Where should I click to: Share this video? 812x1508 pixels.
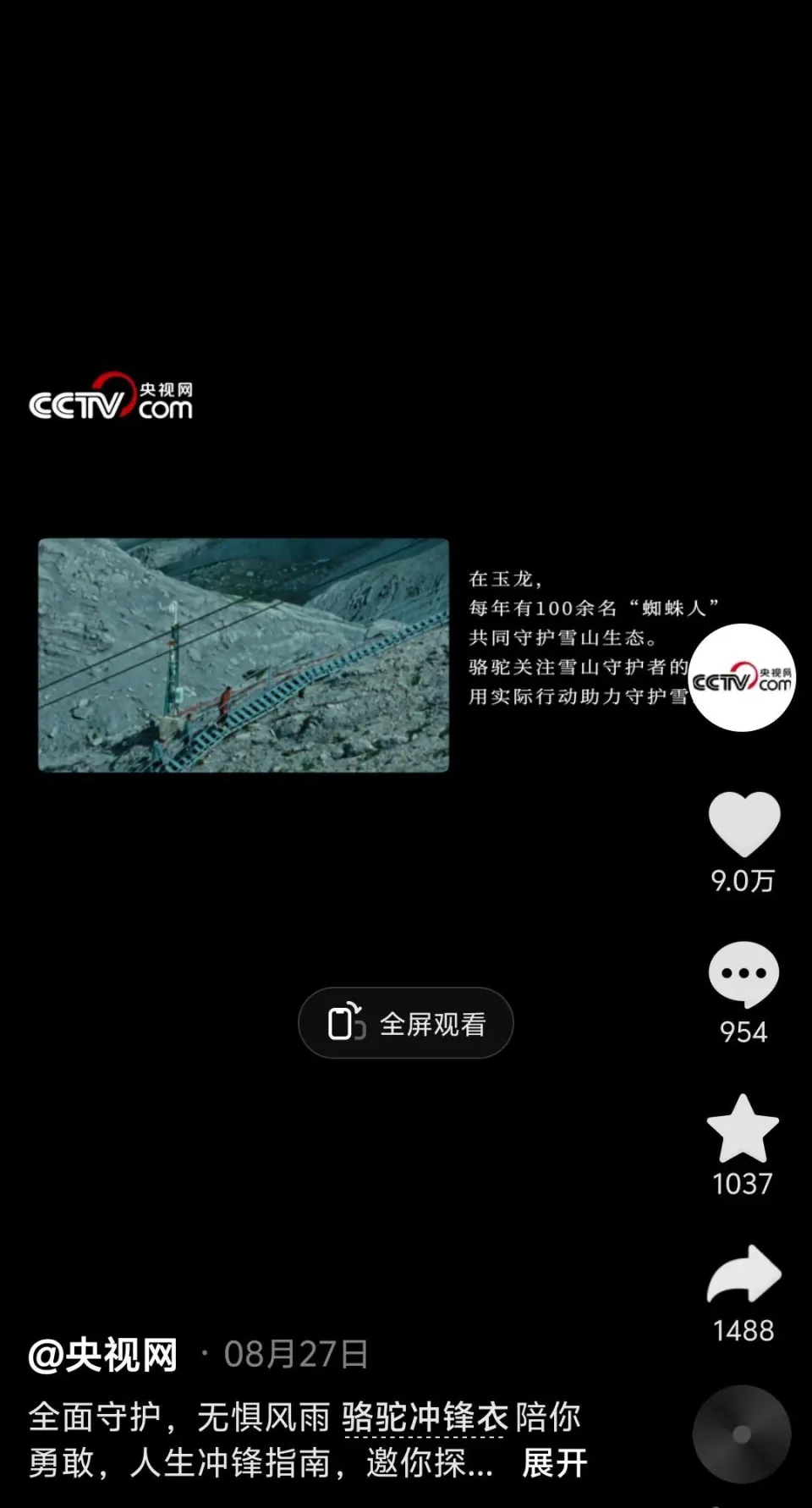click(x=743, y=1274)
